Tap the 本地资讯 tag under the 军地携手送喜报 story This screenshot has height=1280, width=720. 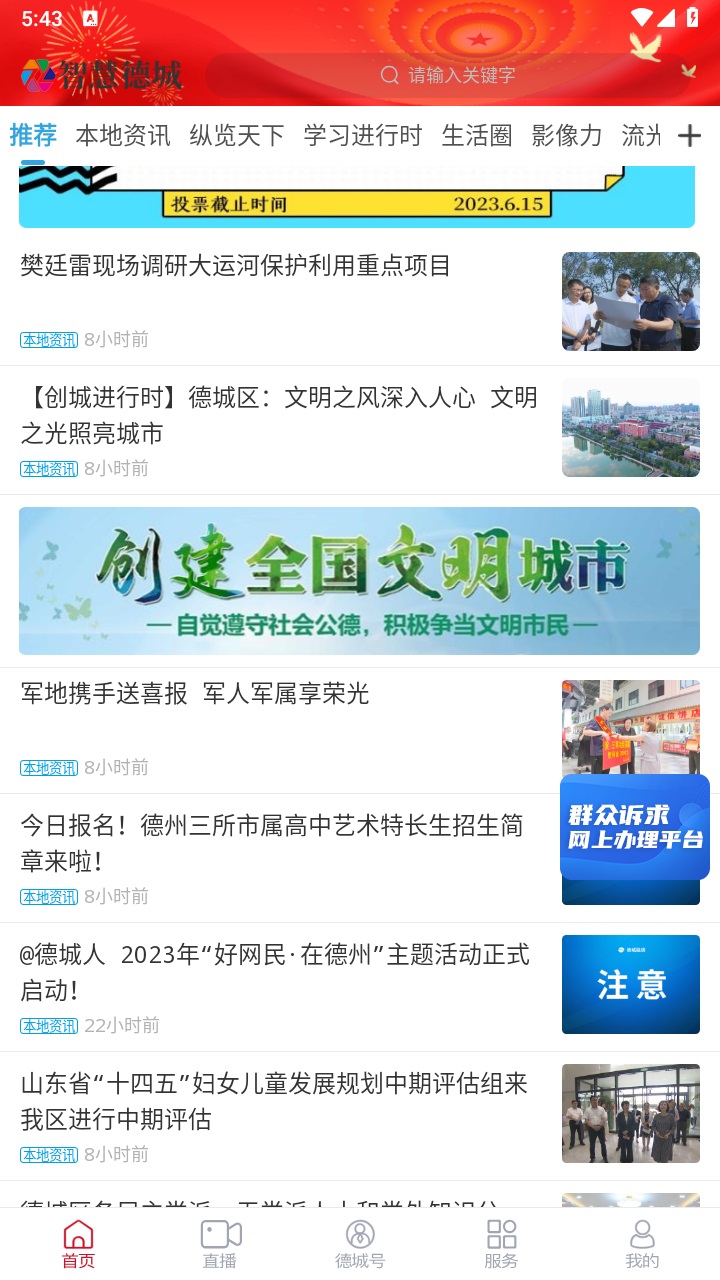click(x=49, y=767)
